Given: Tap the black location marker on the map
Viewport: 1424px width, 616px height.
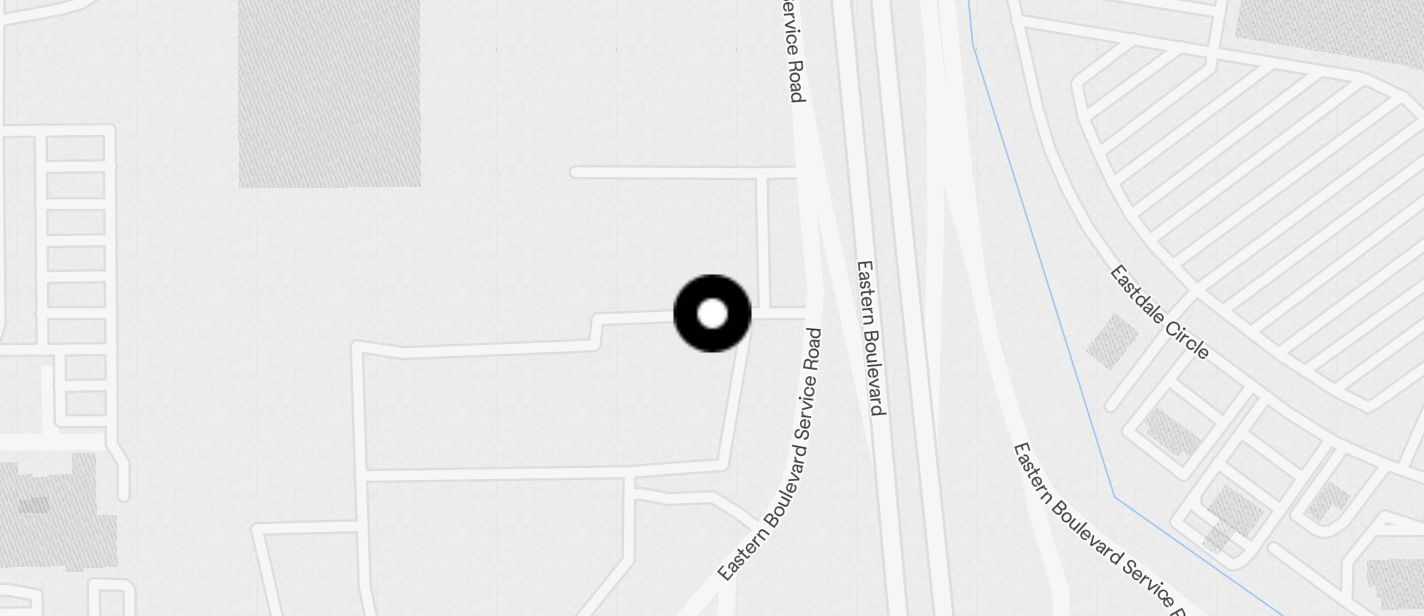Looking at the screenshot, I should point(712,313).
